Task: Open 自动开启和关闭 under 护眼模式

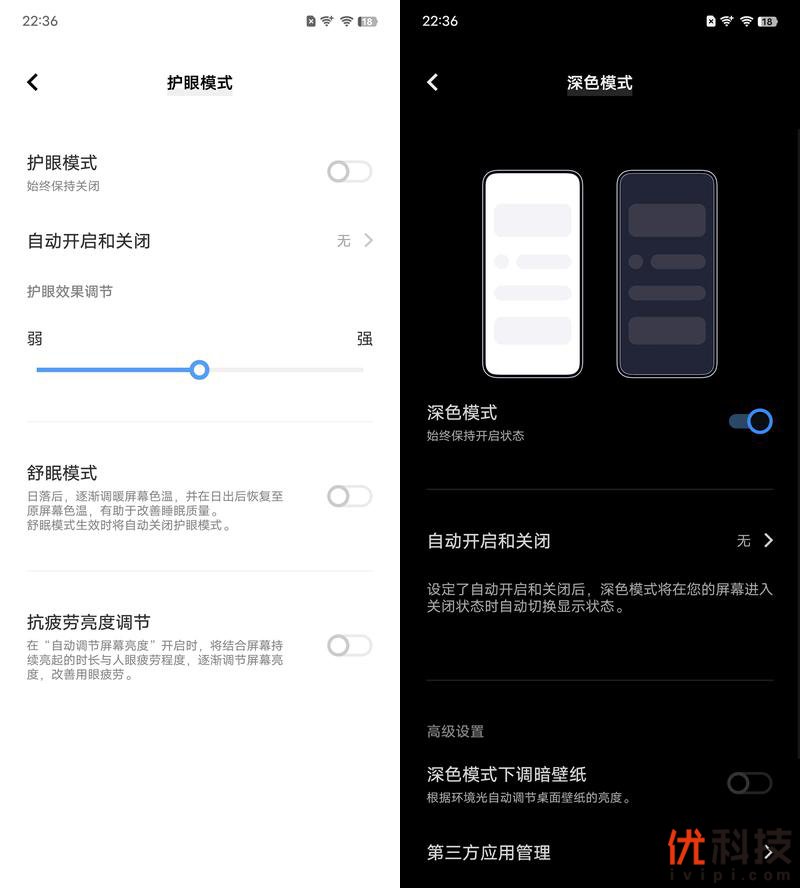Action: 200,241
